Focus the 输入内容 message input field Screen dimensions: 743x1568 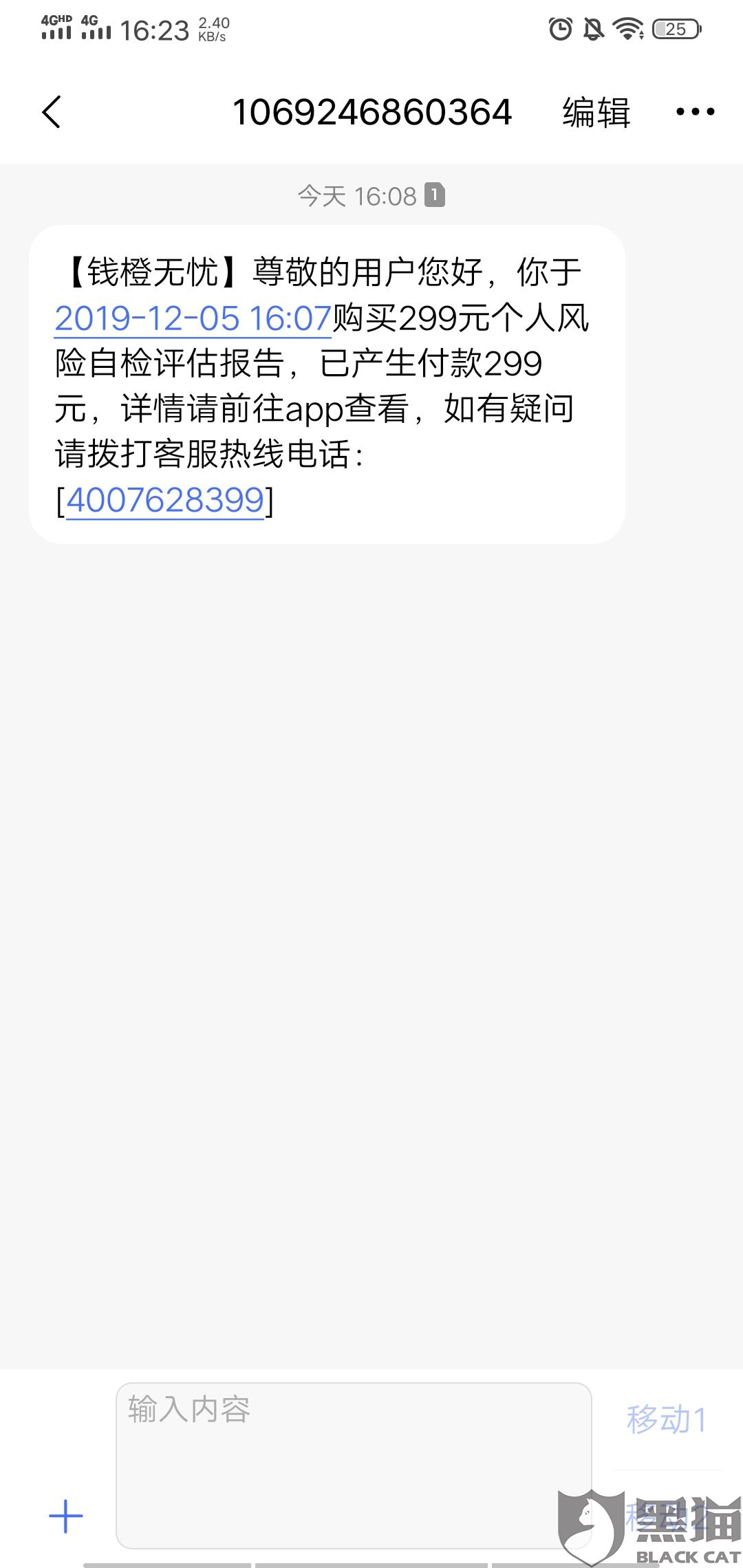[354, 1465]
